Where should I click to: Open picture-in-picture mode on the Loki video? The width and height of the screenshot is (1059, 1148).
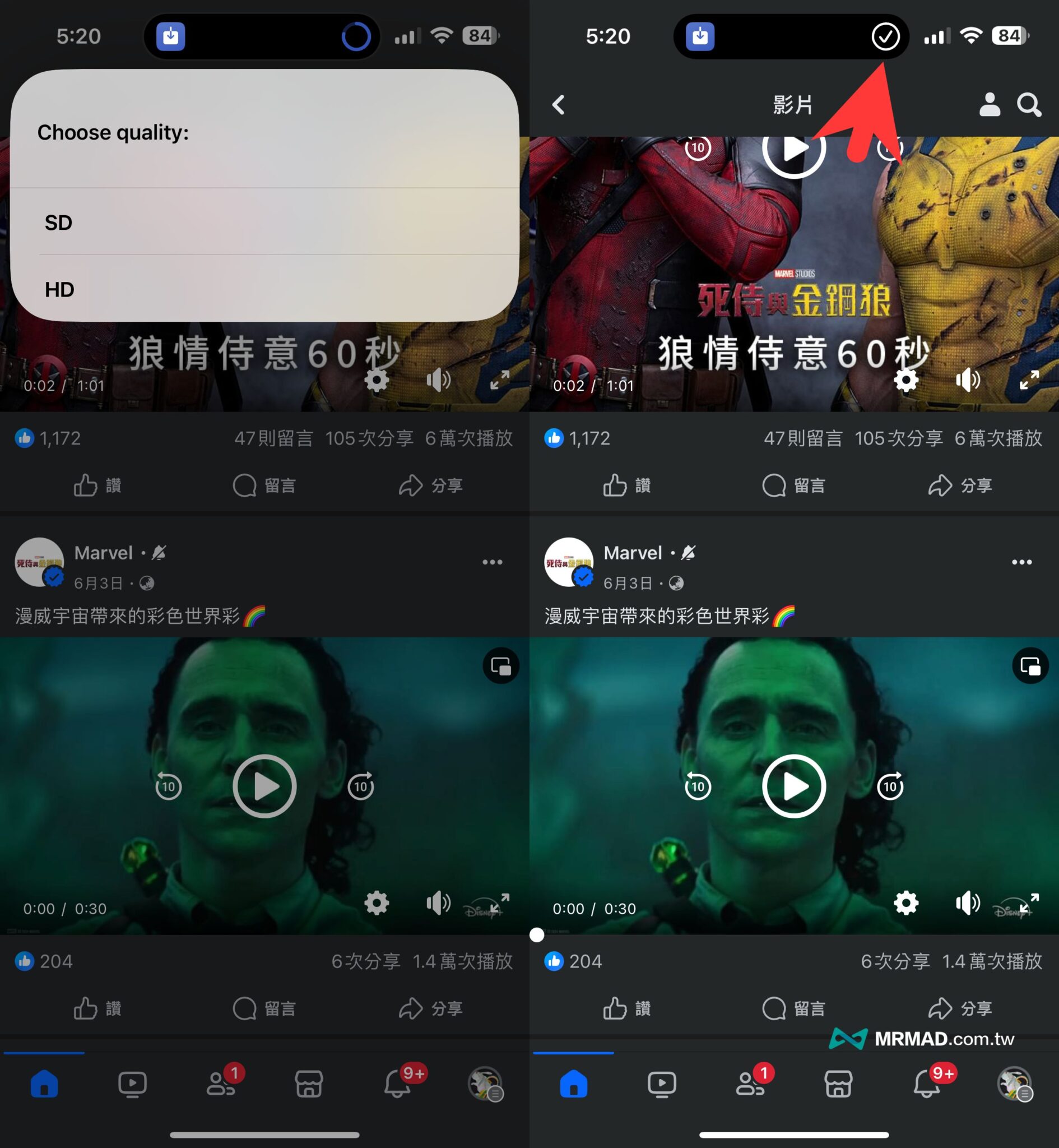tap(1030, 665)
